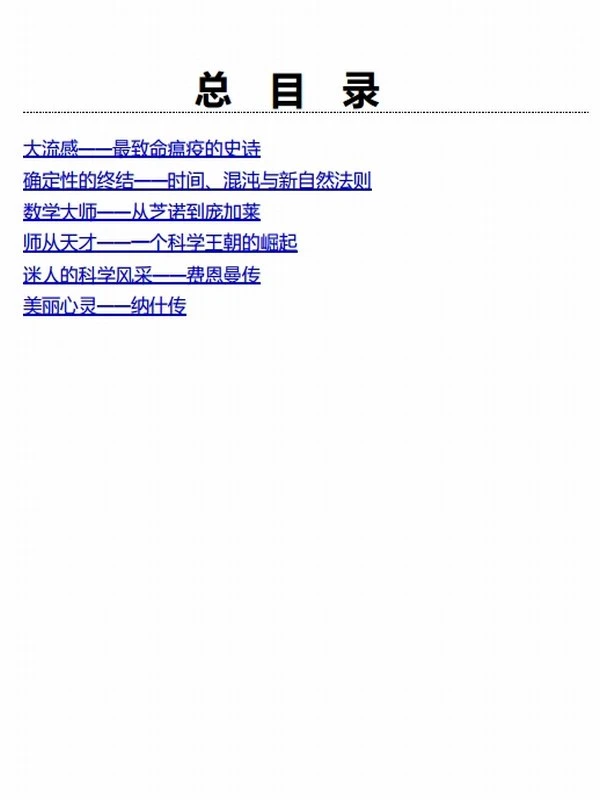The width and height of the screenshot is (600, 800).
Task: Jump to 迷人的科学风采——费恩曼传
Action: [141, 275]
